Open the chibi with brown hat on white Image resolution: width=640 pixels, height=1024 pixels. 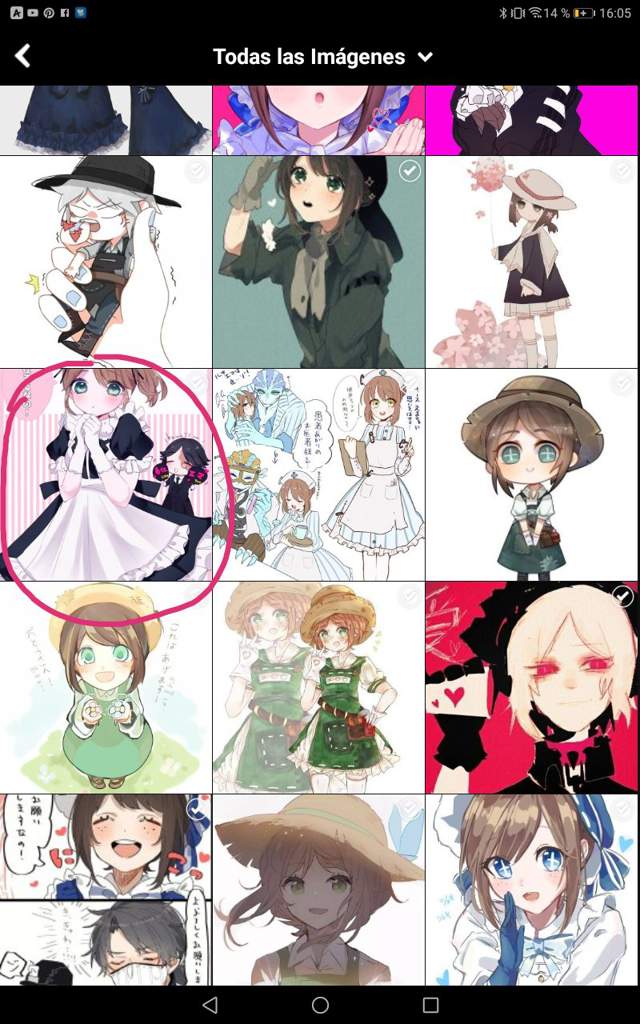[532, 475]
